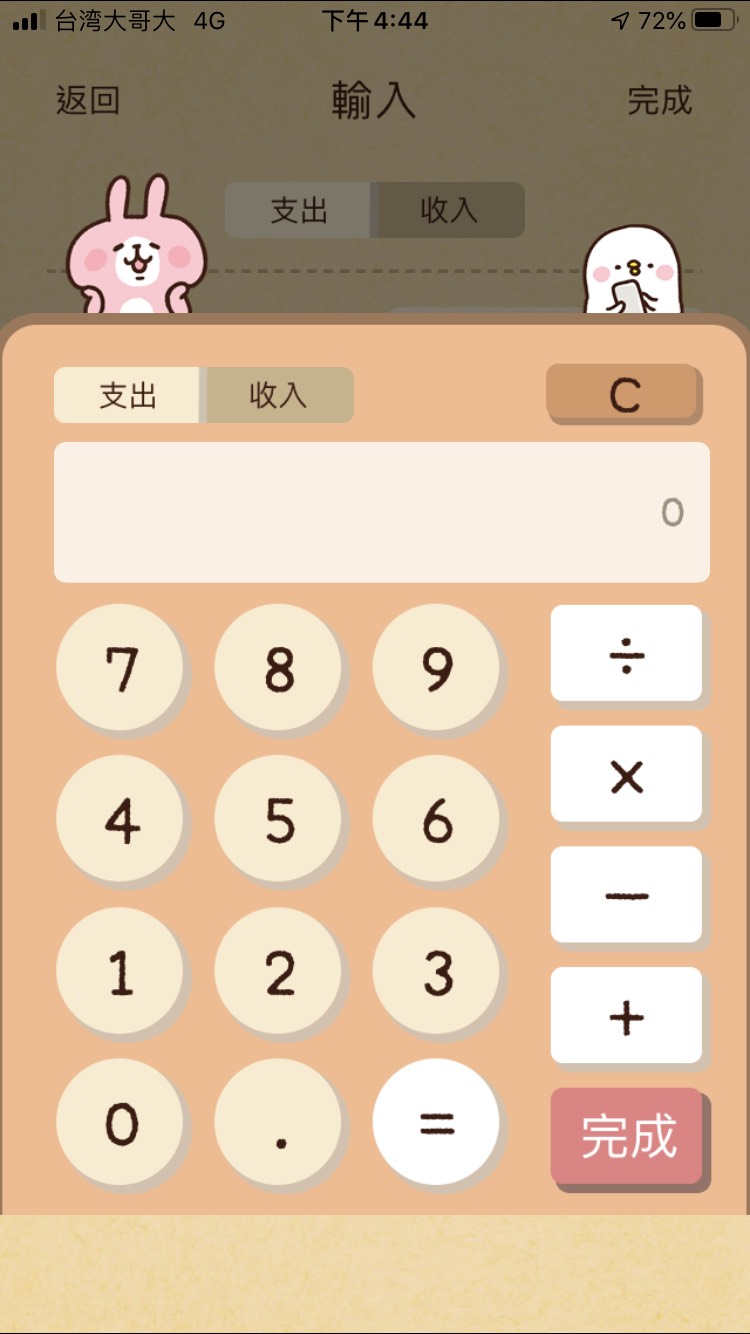Select the minus operator
The image size is (750, 1334).
(x=626, y=895)
